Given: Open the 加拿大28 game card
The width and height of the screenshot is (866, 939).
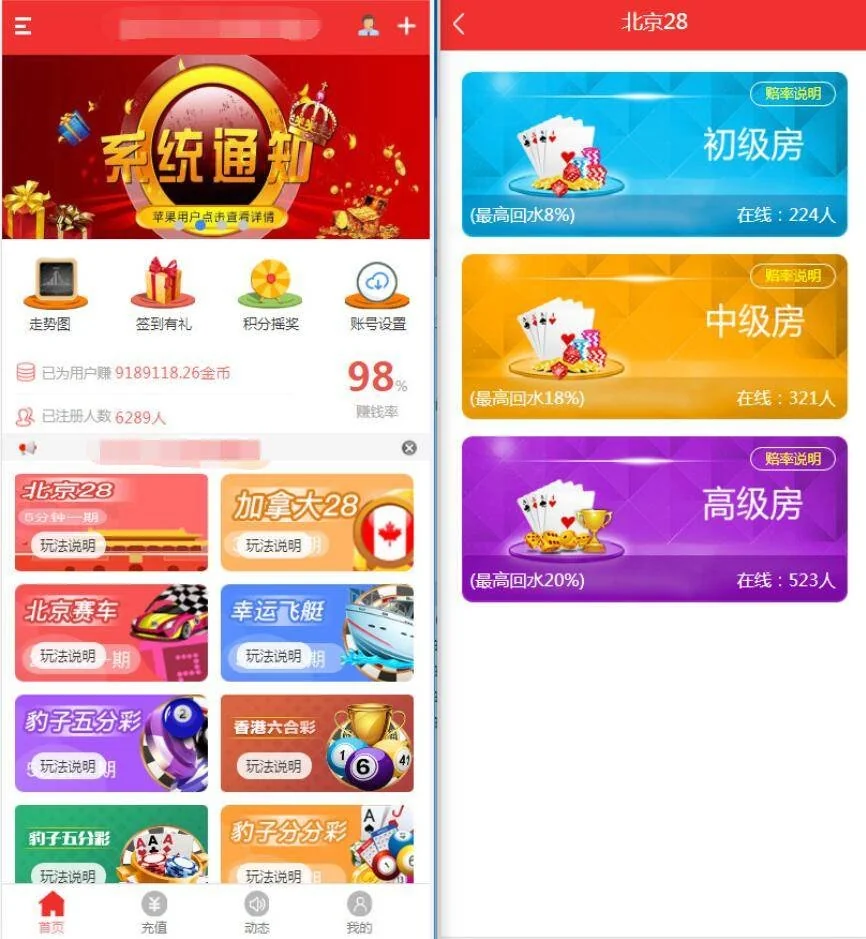Looking at the screenshot, I should click(x=316, y=521).
